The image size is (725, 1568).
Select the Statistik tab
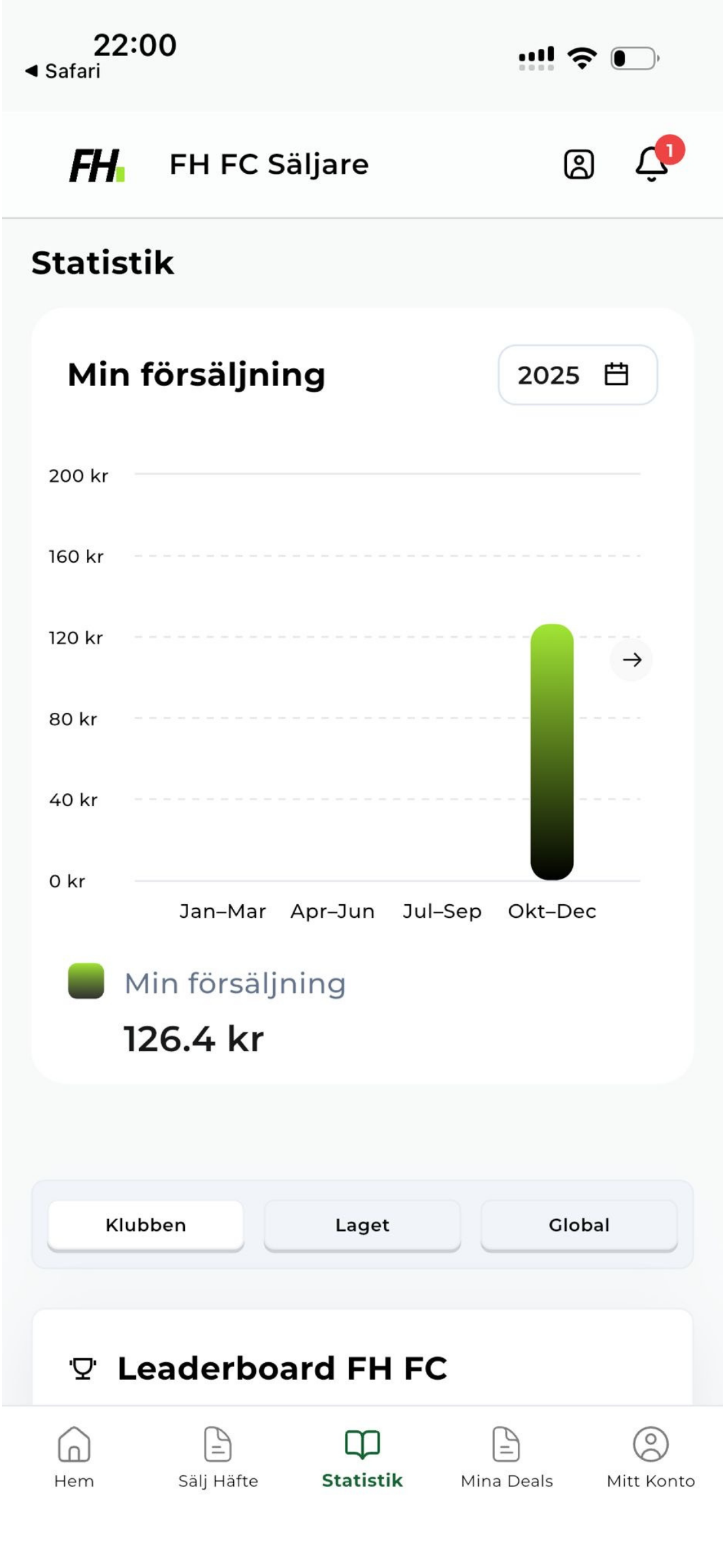pos(362,1457)
